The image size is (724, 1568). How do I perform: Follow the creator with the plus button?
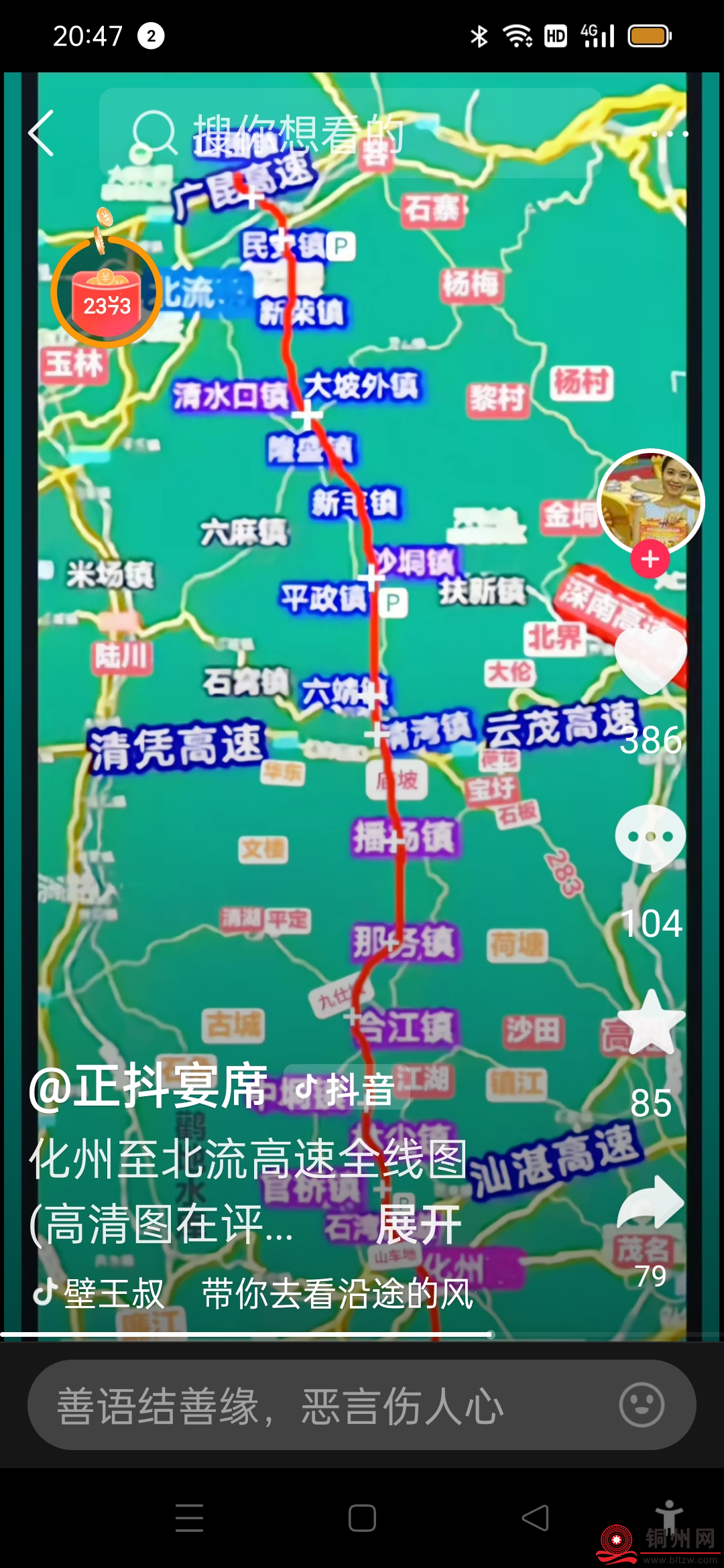point(650,559)
